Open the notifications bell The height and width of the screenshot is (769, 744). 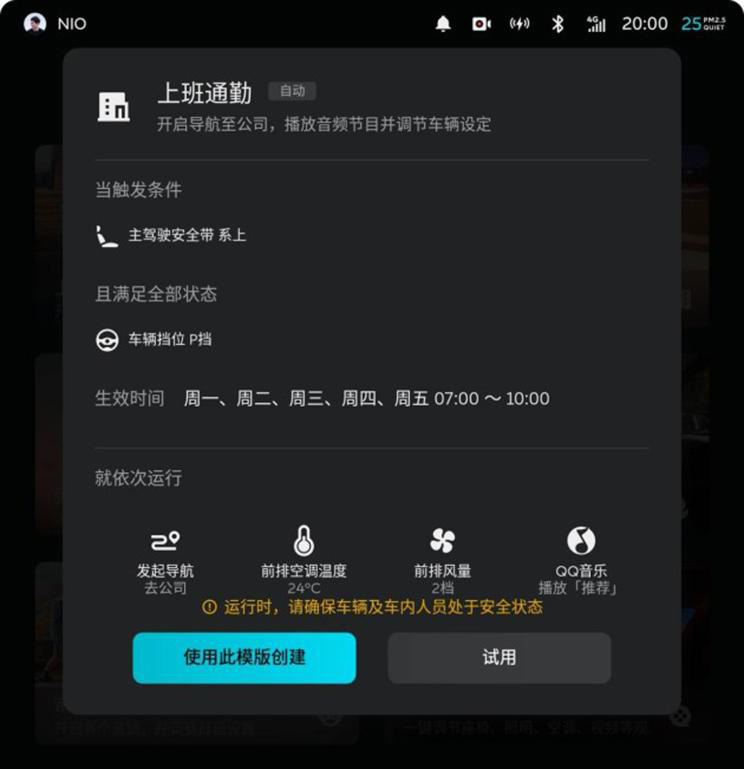[x=443, y=23]
